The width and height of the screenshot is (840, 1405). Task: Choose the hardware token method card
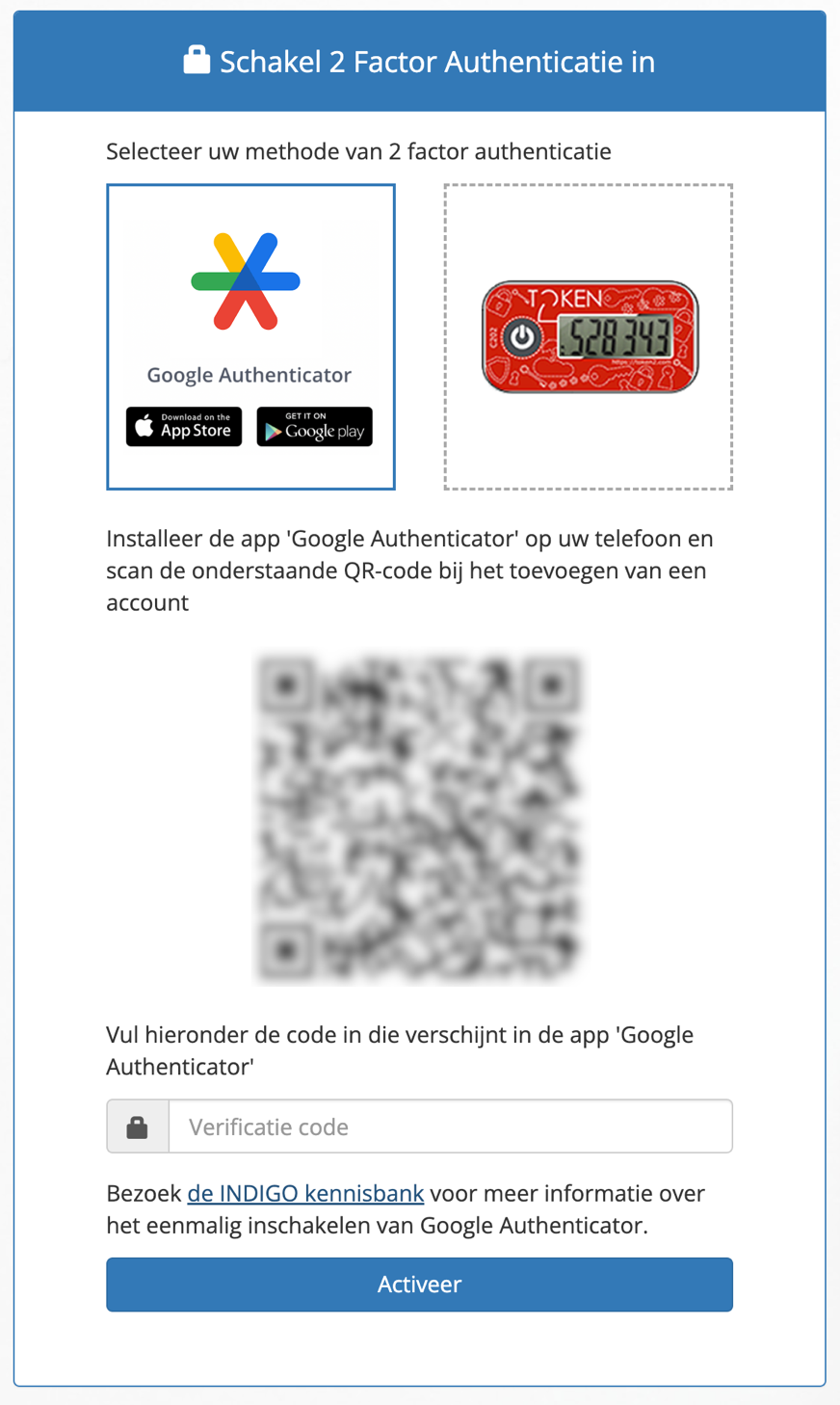tap(588, 336)
